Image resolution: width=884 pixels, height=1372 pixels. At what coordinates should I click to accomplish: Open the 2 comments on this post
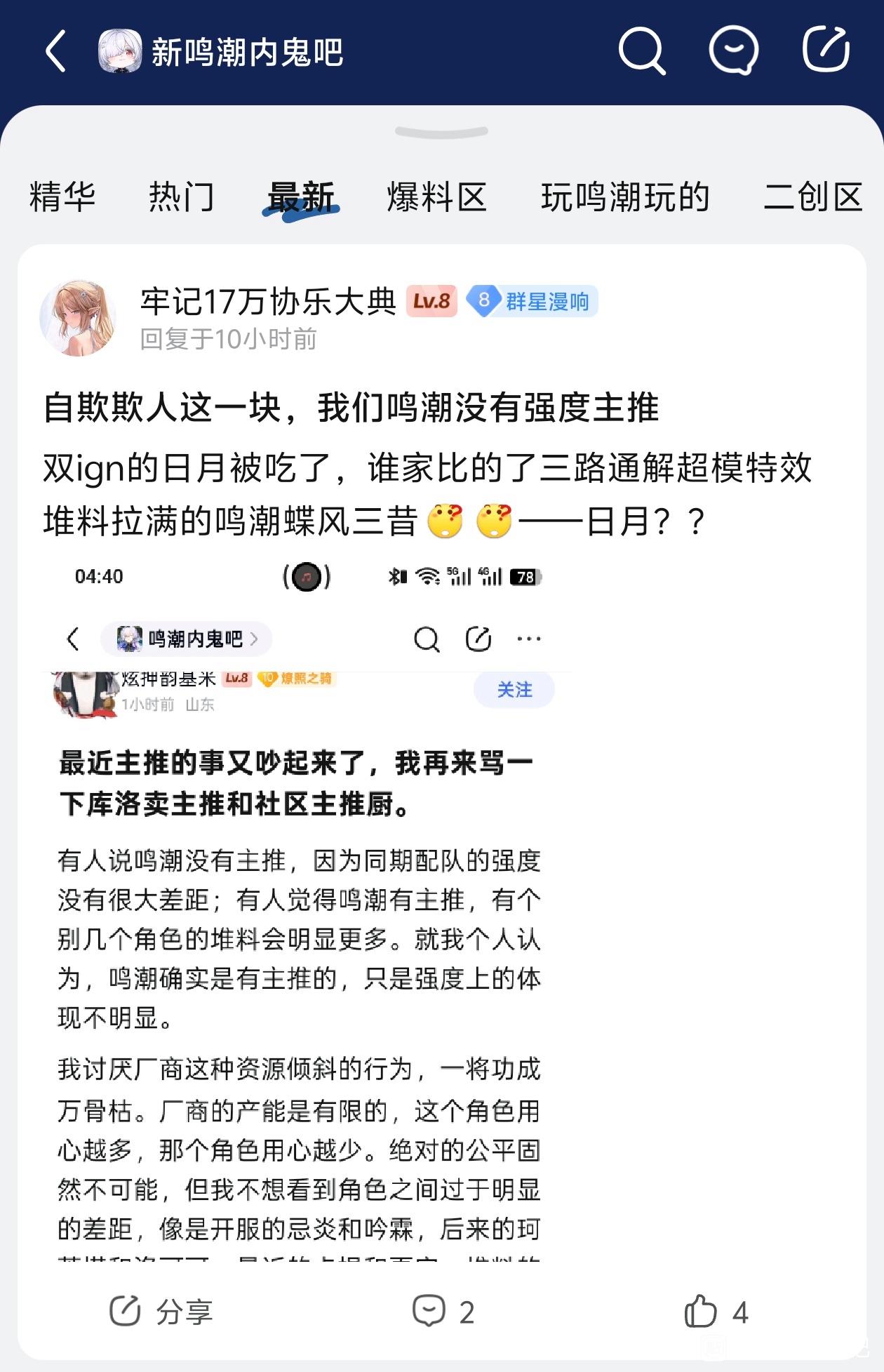pyautogui.click(x=443, y=1312)
